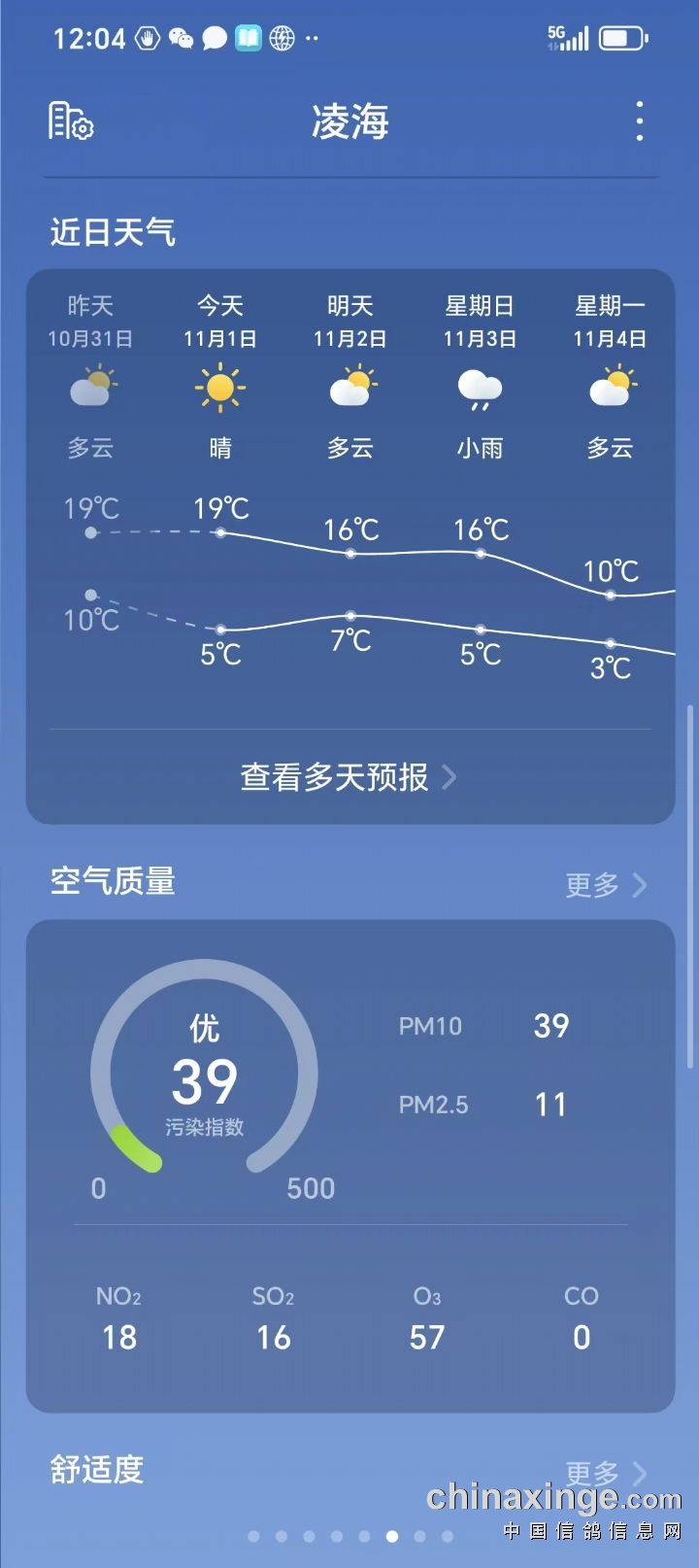Open the three-dot overflow menu
Screen dimensions: 699x1568
click(x=639, y=121)
